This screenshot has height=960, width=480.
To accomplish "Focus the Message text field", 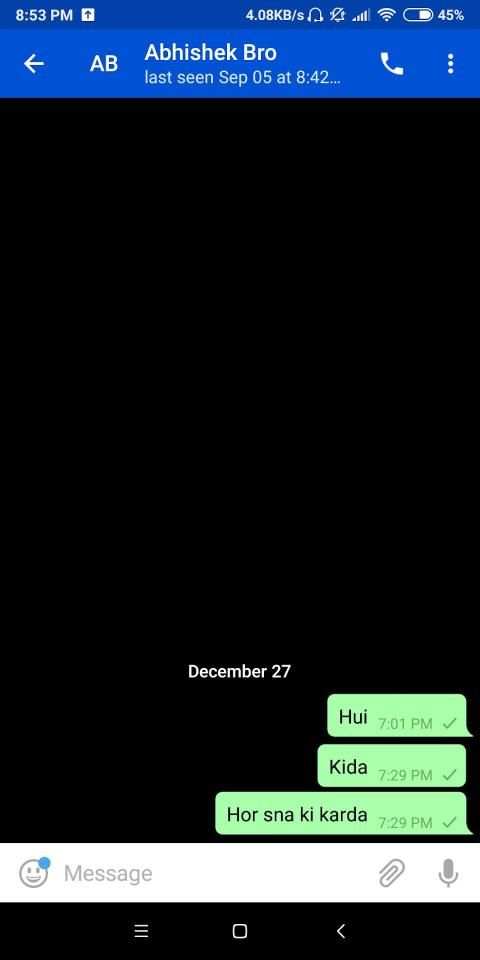I will [x=214, y=873].
